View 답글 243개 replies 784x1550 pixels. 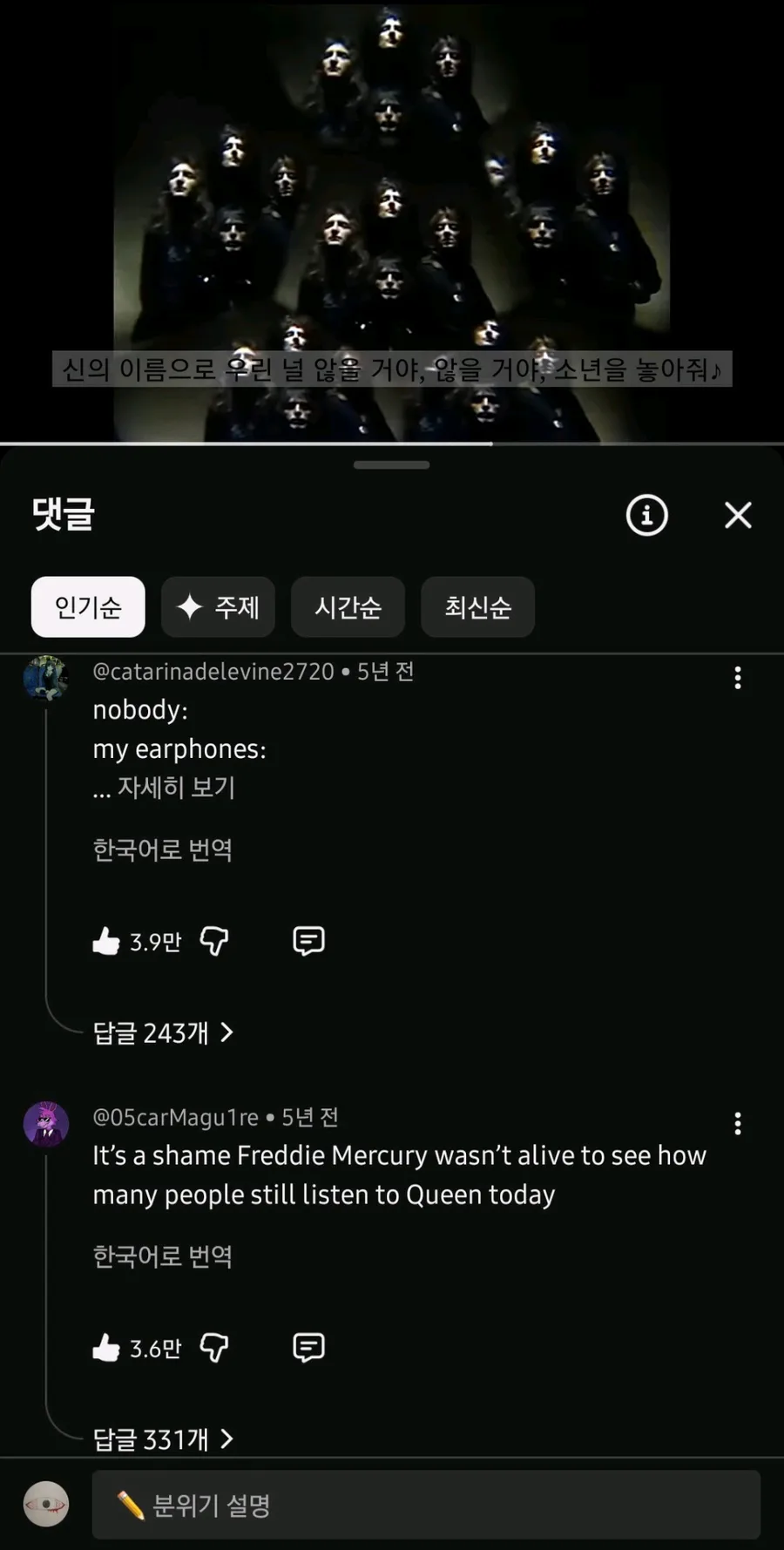point(163,1032)
